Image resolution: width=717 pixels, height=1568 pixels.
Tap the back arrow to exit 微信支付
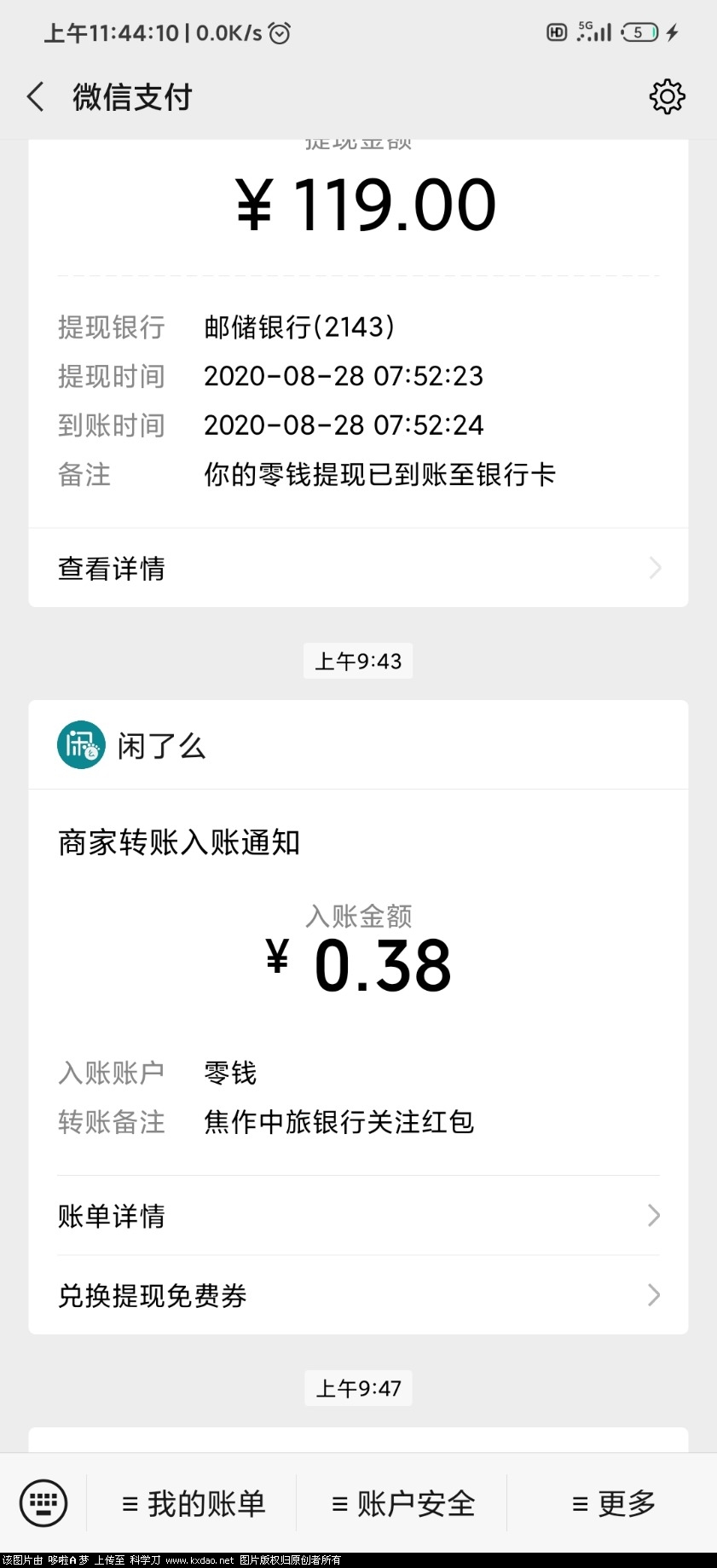(34, 96)
